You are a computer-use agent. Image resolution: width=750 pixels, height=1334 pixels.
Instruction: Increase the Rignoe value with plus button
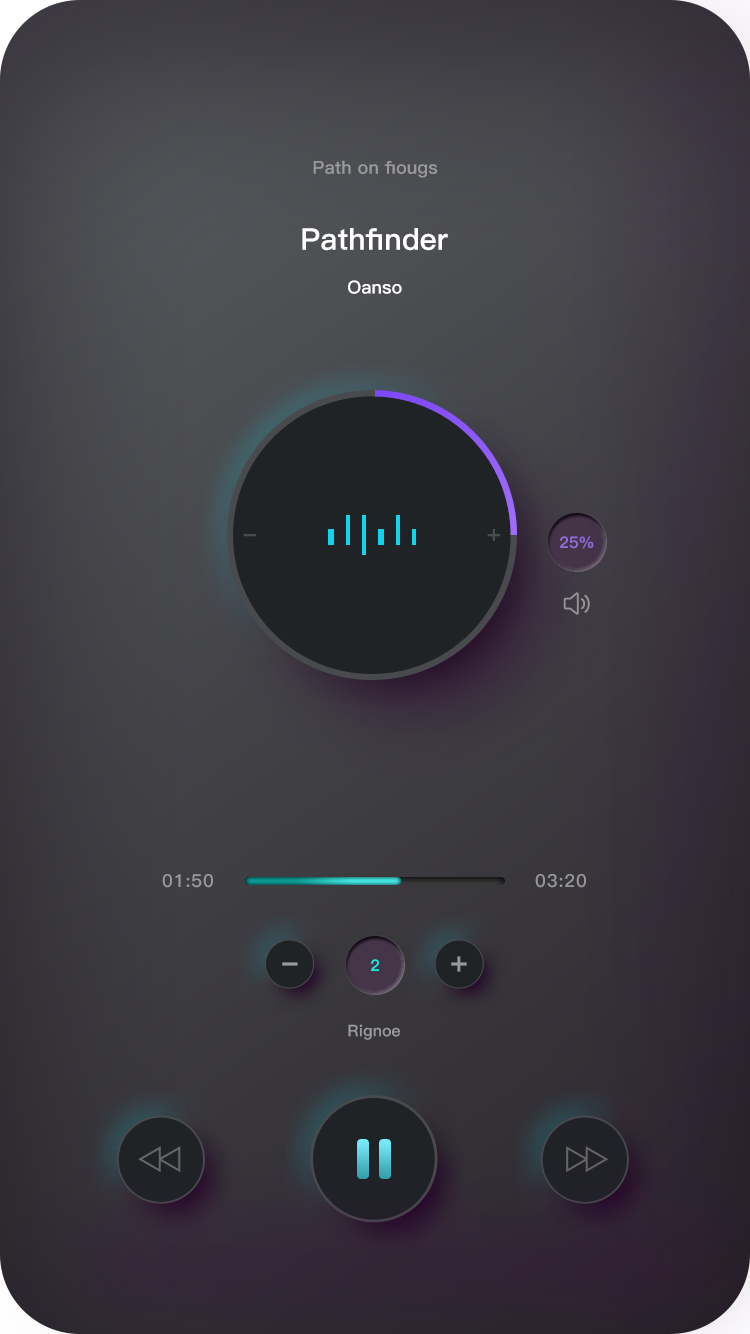coord(459,965)
